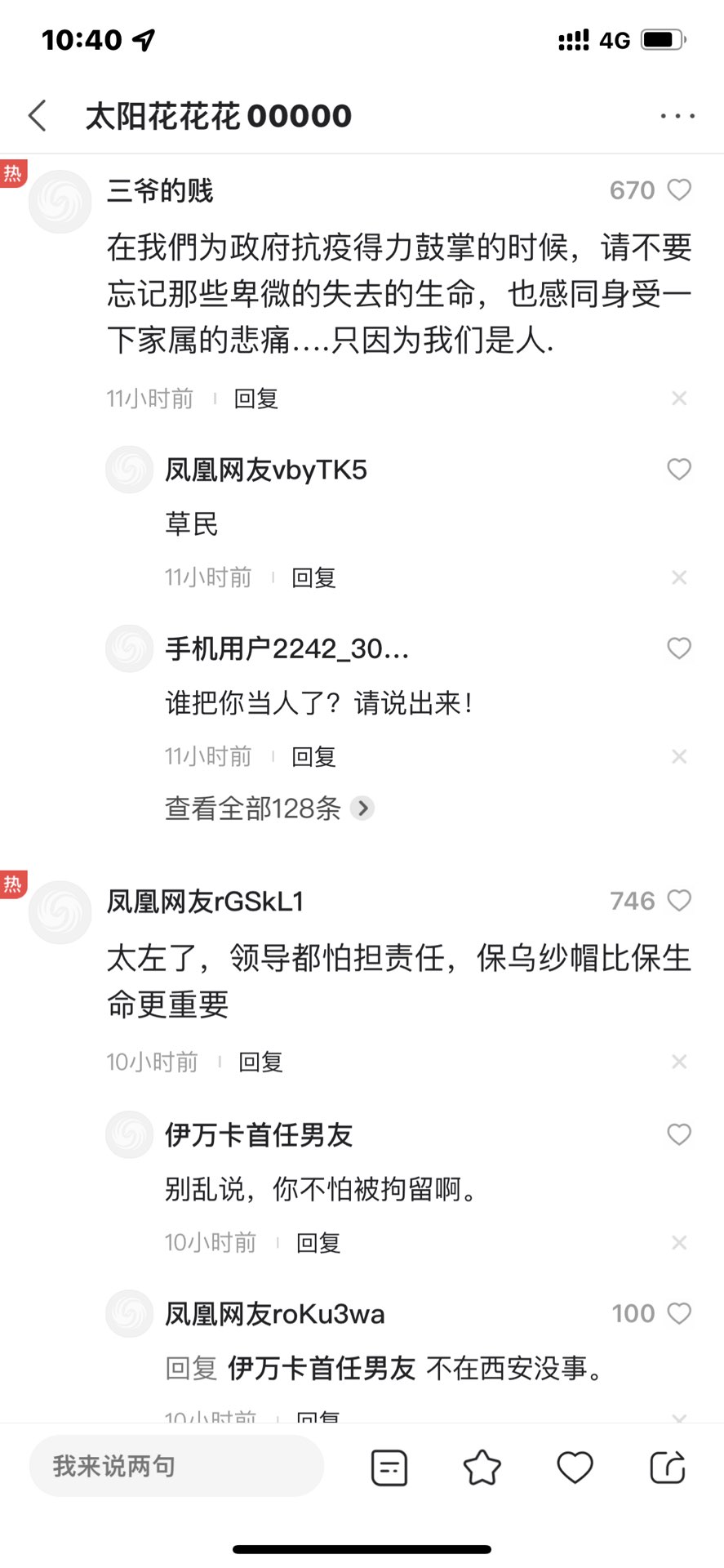Like the comment by 三爷的贱
This screenshot has width=724, height=1568.
tap(679, 190)
